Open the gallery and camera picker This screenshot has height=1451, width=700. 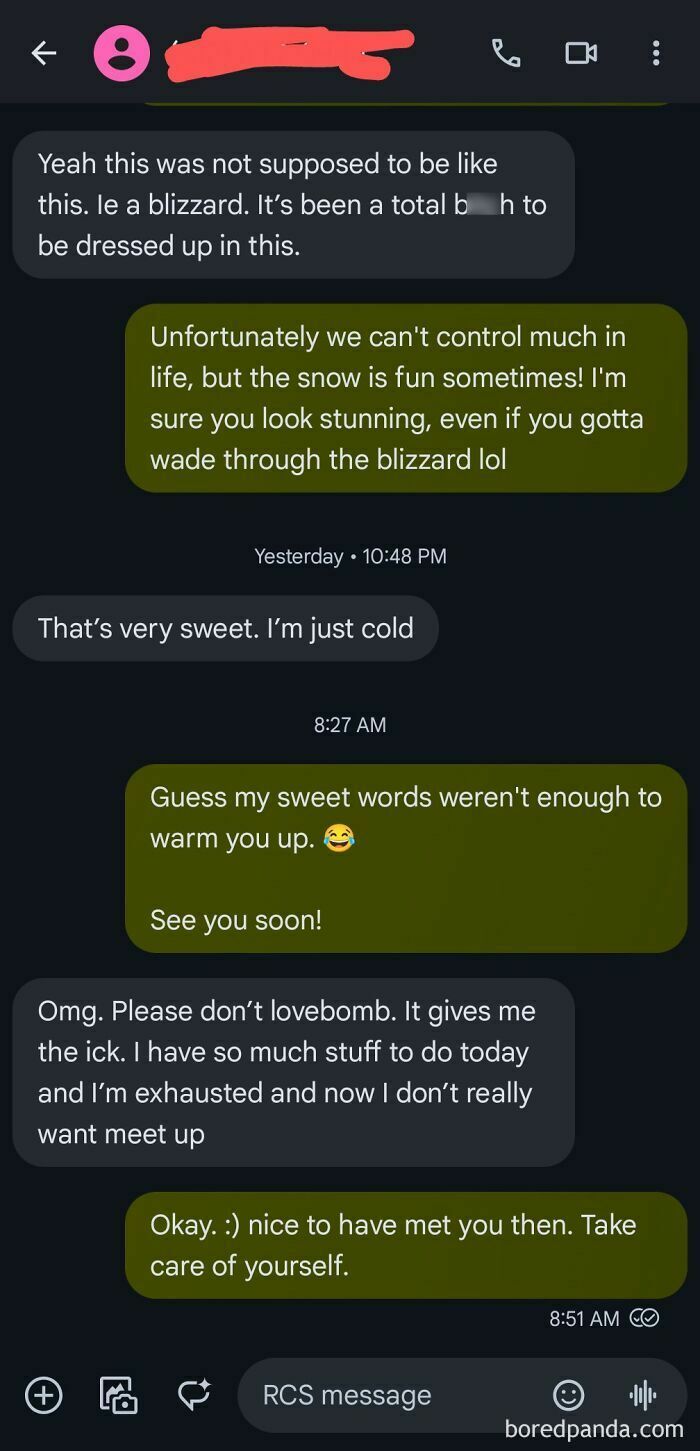tap(118, 1394)
